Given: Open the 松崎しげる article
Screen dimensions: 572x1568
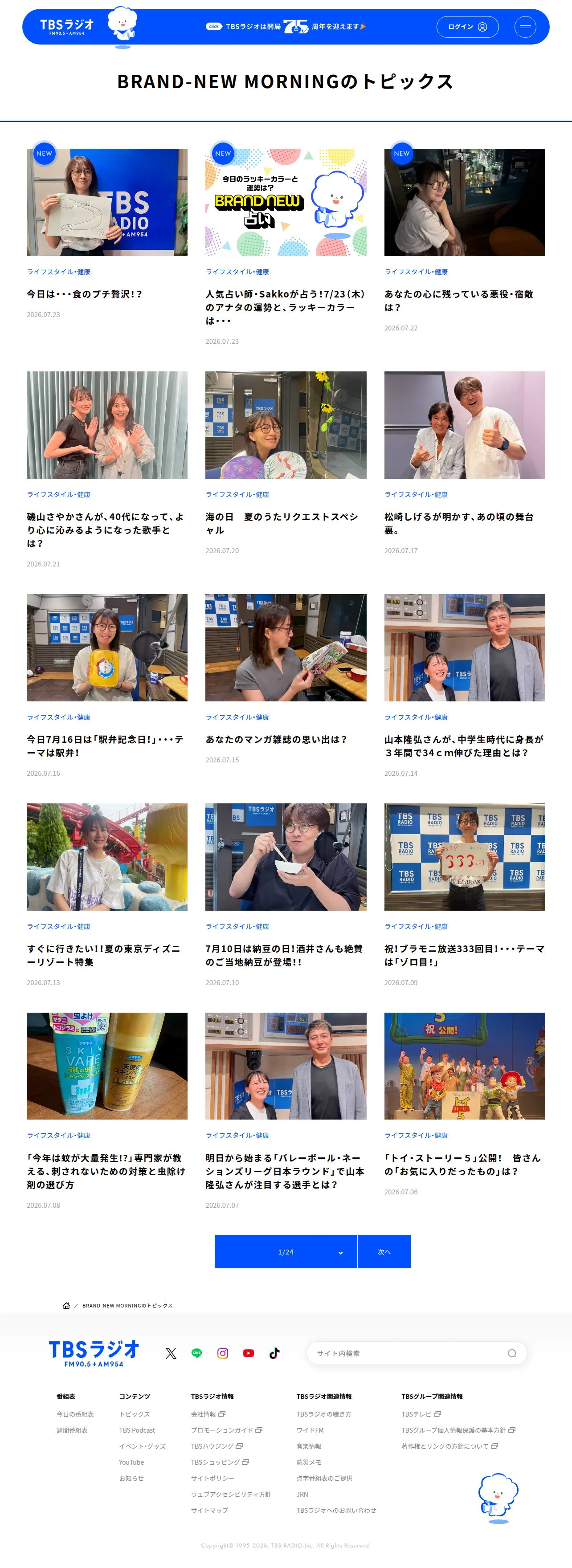Looking at the screenshot, I should click(x=459, y=523).
